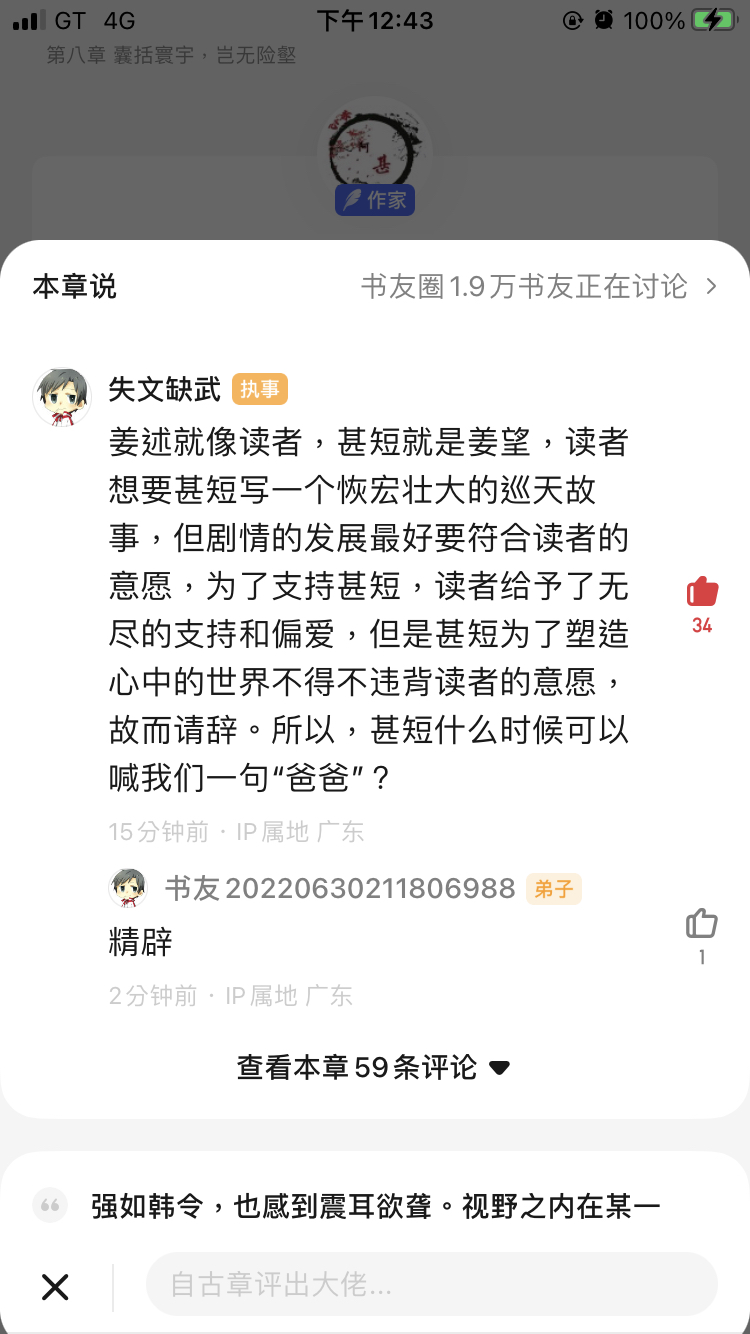Open 失文缺武's profile avatar
The height and width of the screenshot is (1334, 750).
(x=62, y=397)
